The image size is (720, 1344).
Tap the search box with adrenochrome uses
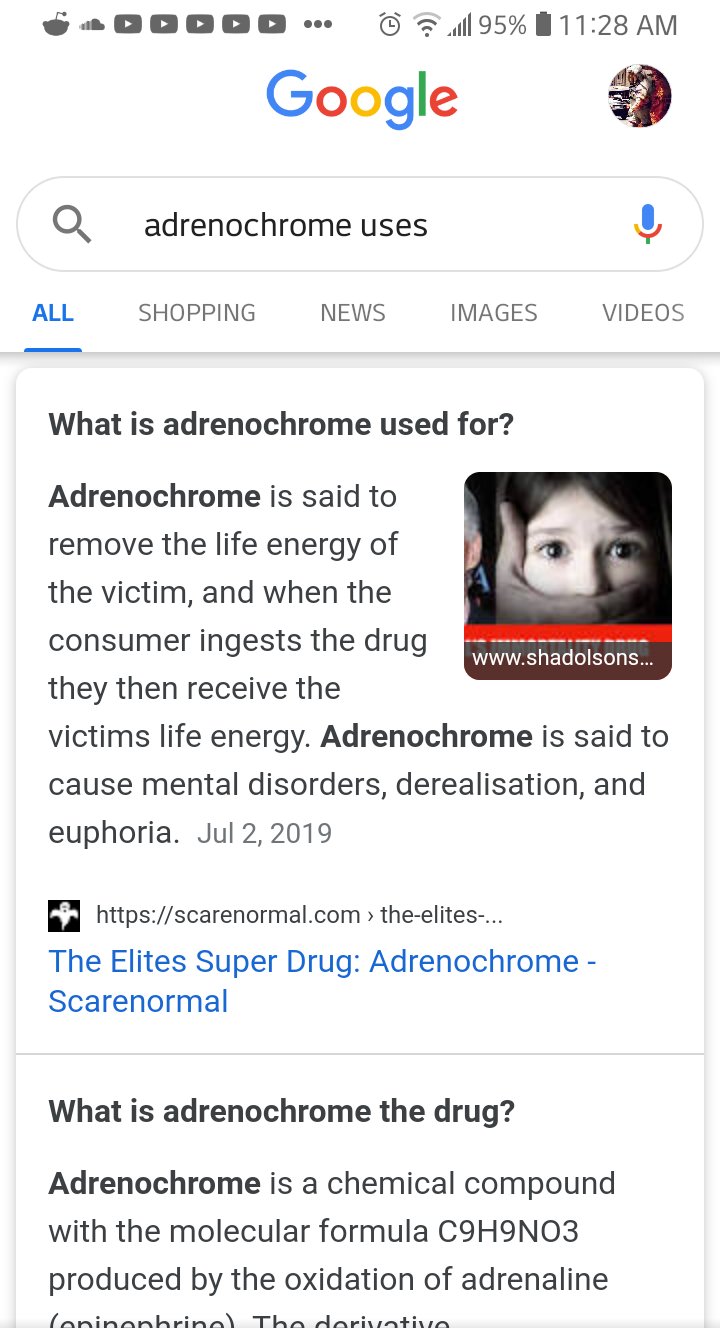[360, 225]
